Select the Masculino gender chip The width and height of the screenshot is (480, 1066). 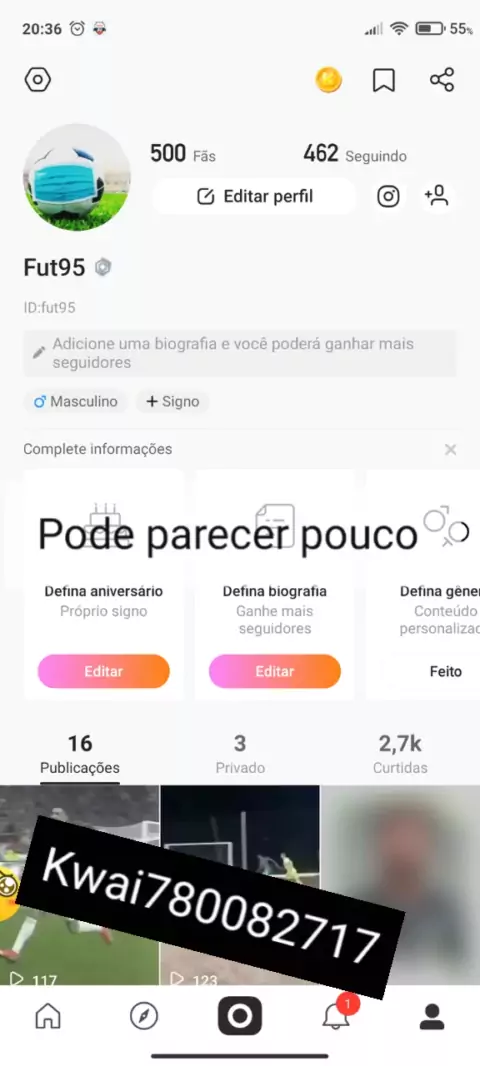[75, 402]
